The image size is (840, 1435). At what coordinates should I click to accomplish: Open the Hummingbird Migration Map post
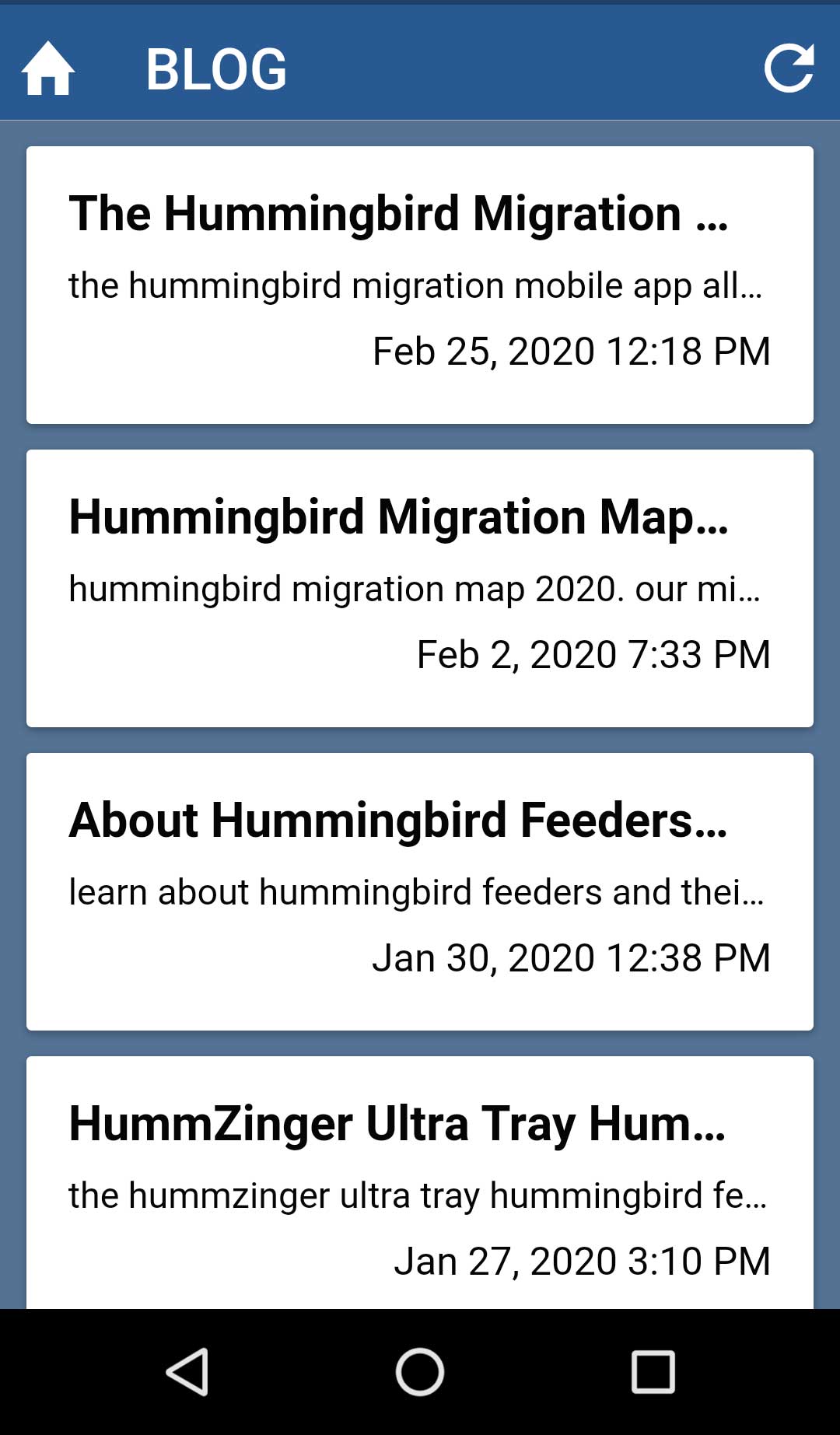(420, 588)
